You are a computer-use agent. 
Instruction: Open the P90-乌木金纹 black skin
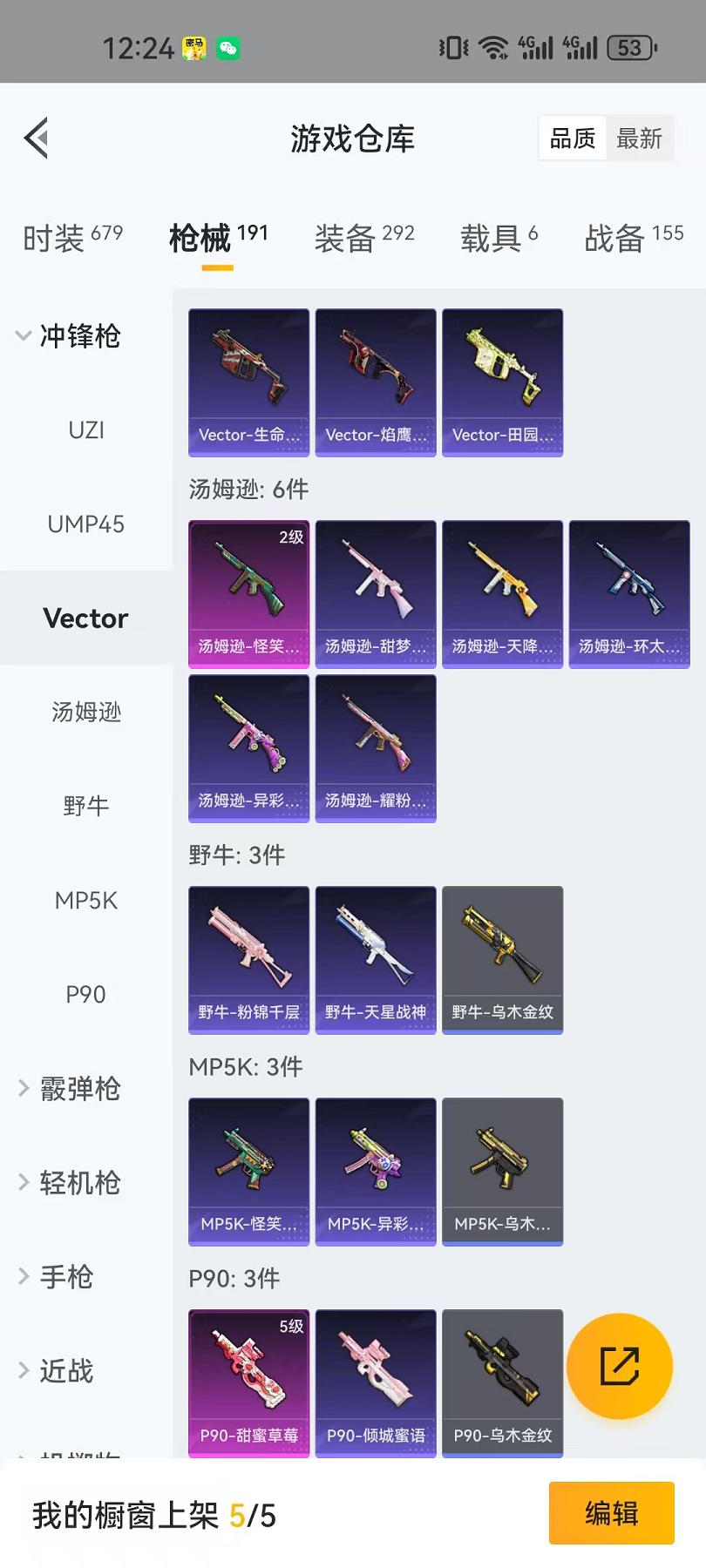(x=502, y=1383)
